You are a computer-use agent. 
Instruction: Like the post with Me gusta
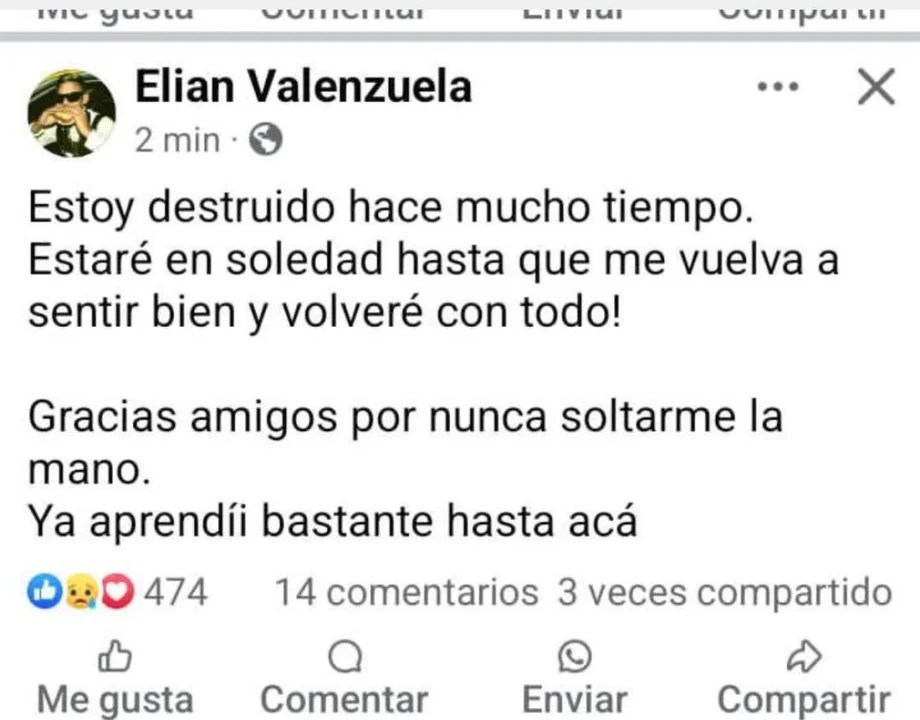115,680
